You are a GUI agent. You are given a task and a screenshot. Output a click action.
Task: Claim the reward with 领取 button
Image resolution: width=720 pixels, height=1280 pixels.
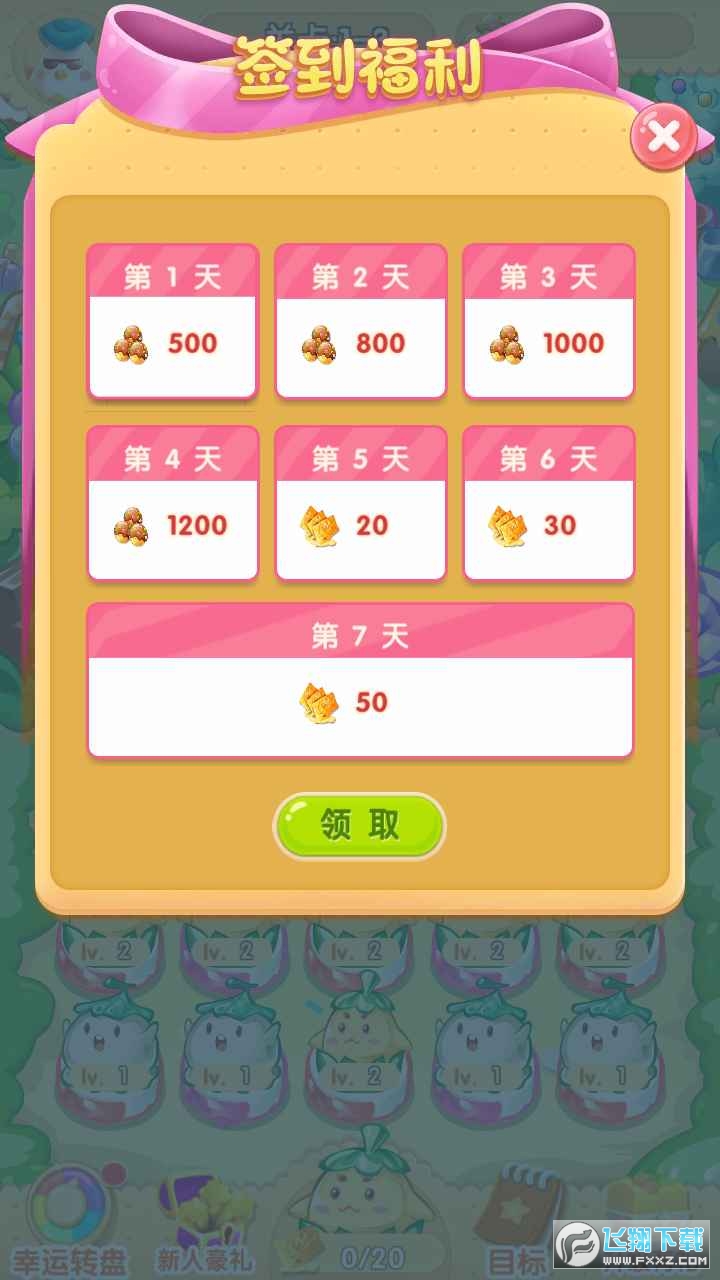click(360, 826)
